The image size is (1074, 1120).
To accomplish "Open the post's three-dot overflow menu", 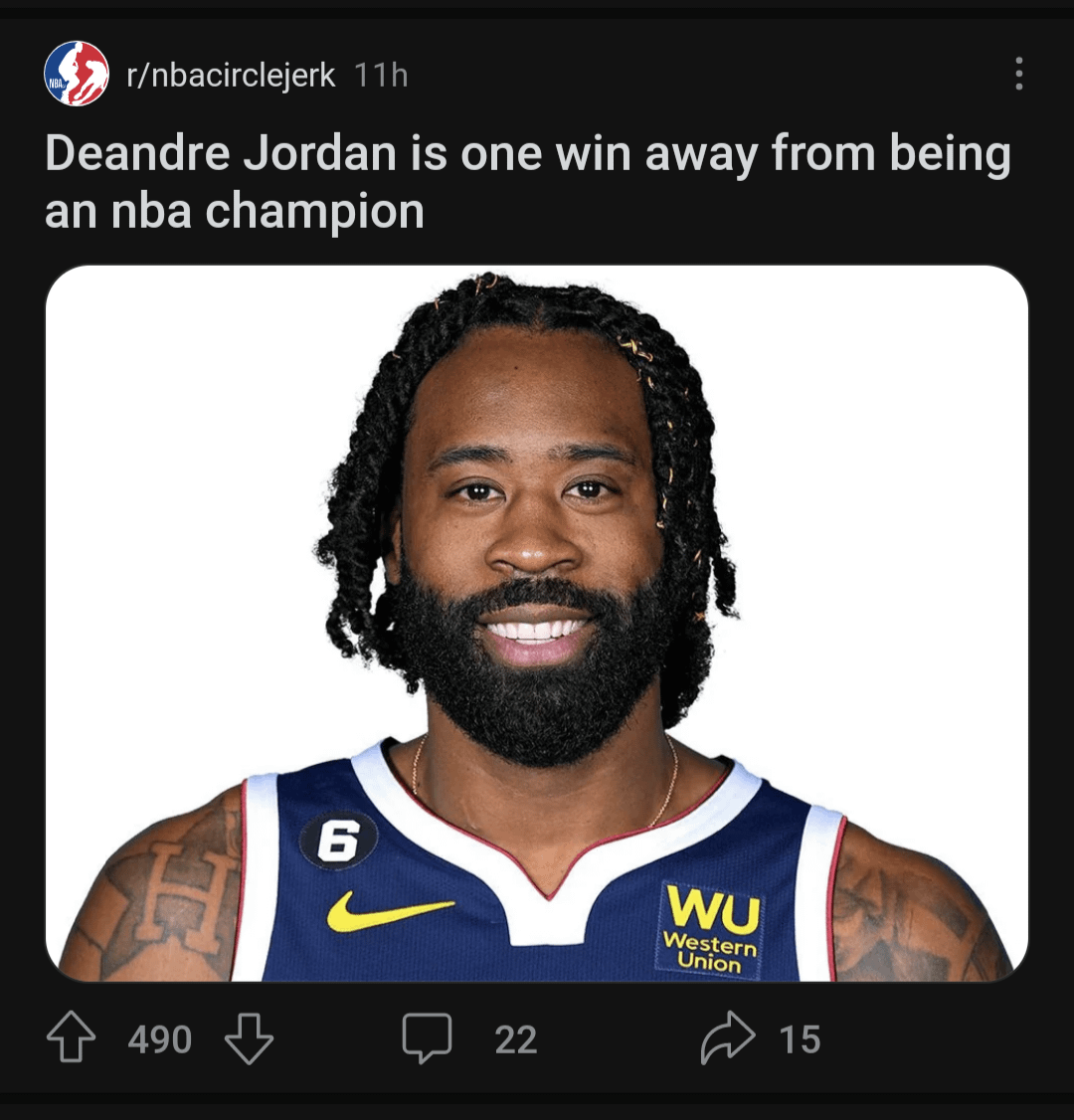I will coord(1018,74).
